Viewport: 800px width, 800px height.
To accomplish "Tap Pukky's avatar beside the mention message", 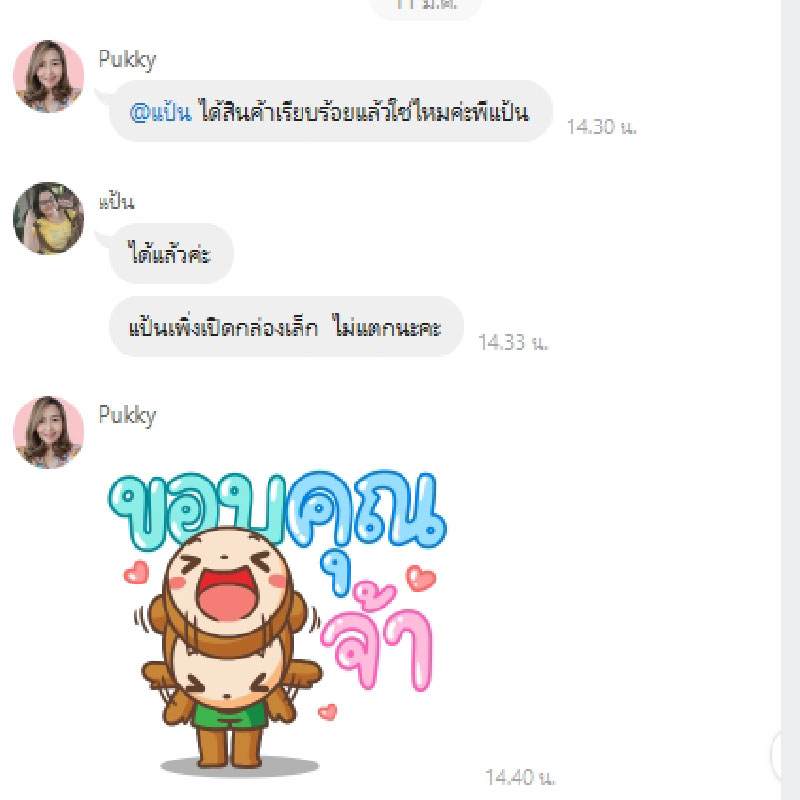I will pyautogui.click(x=48, y=76).
